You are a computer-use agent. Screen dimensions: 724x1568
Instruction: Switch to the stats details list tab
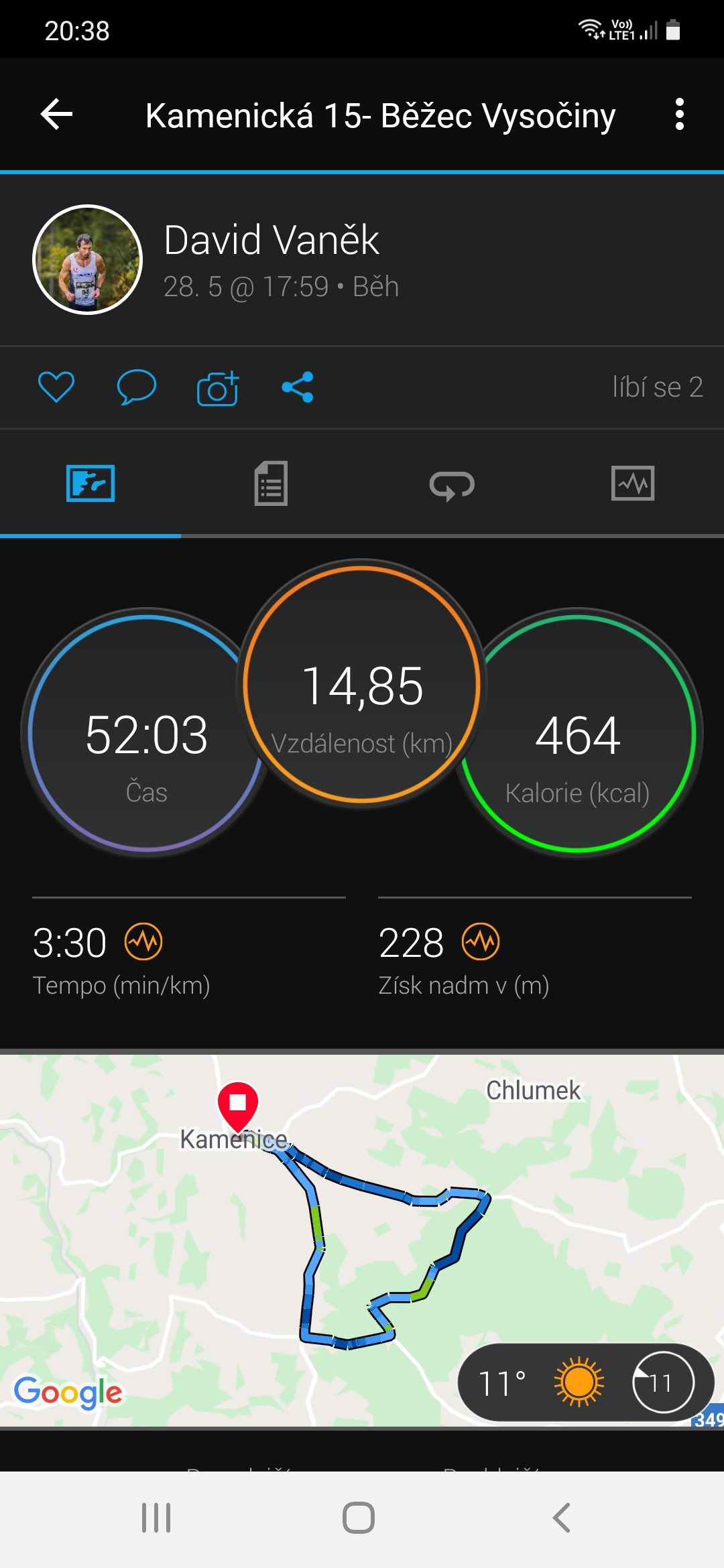tap(271, 483)
